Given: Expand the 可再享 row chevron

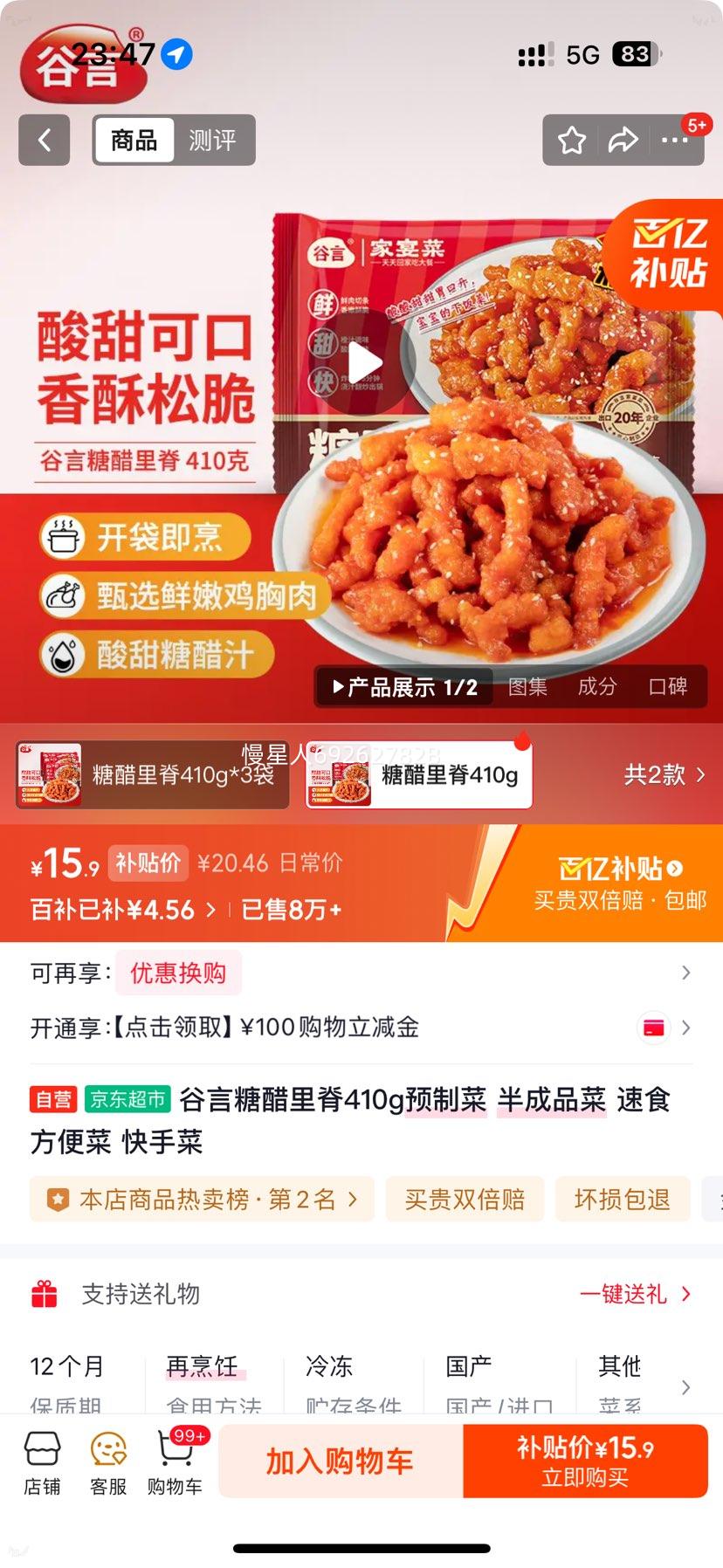Looking at the screenshot, I should coord(686,973).
